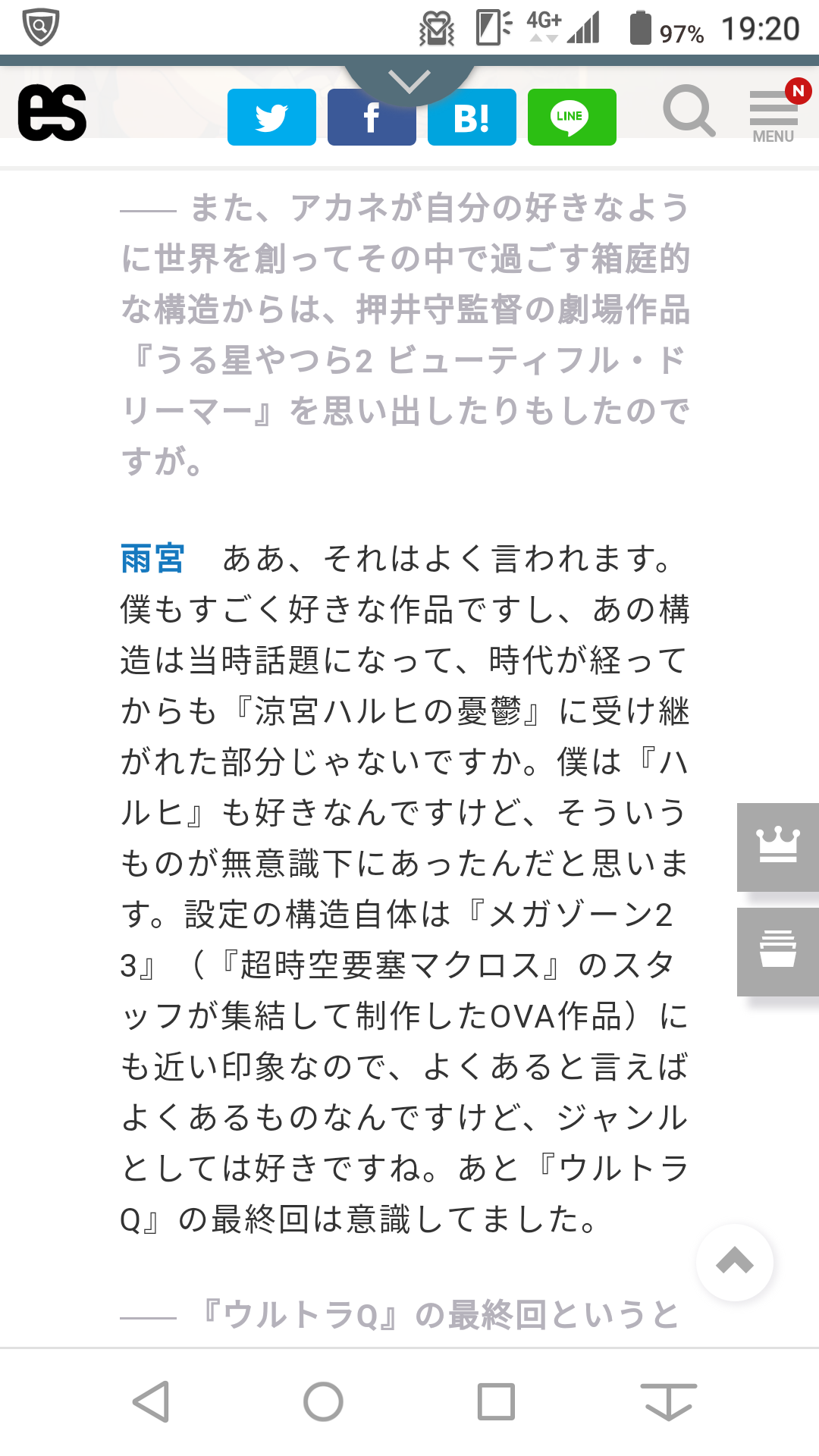Share this article on Facebook
The width and height of the screenshot is (819, 1456).
[x=372, y=118]
